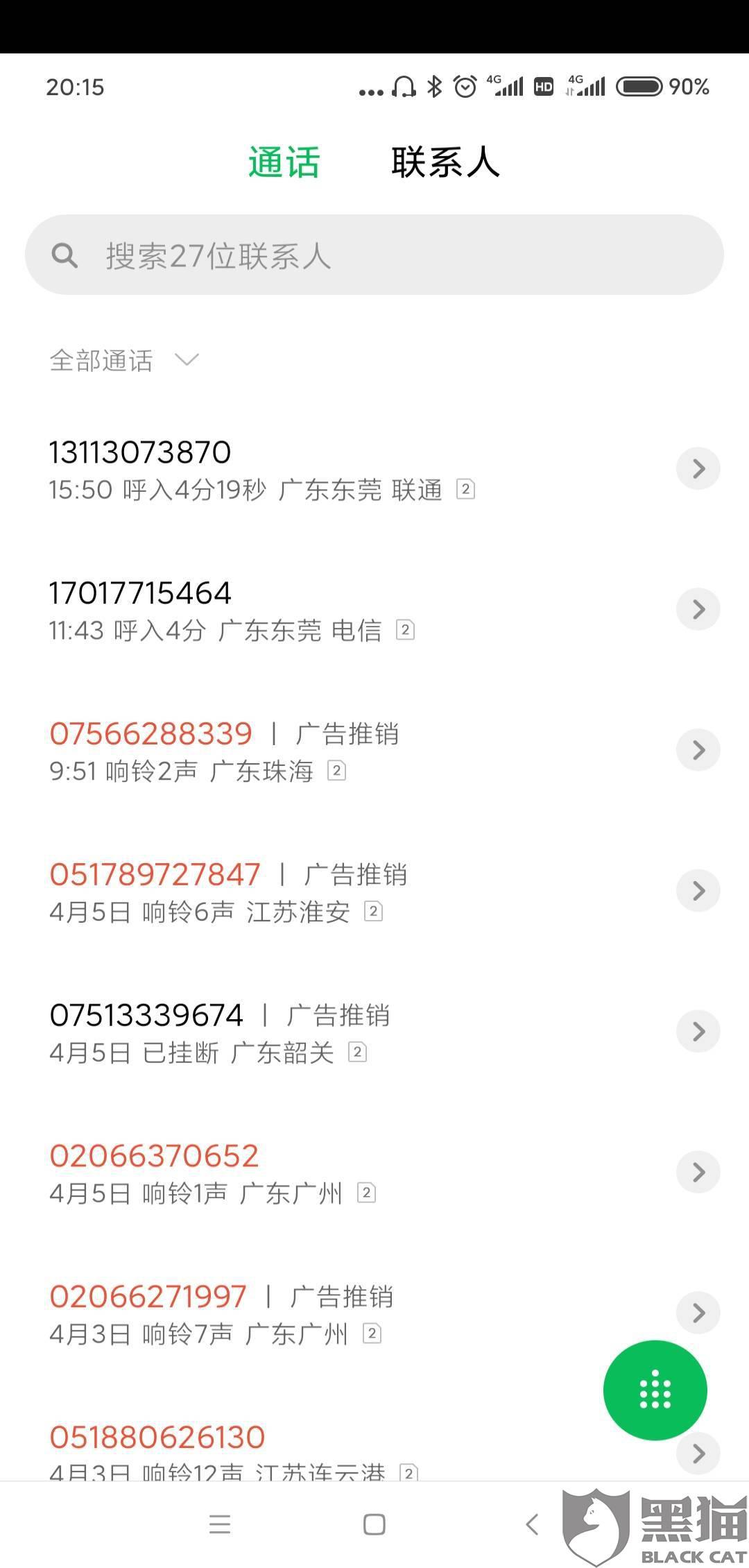Tap the call entry 17017715464
749x1568 pixels.
coord(277,610)
